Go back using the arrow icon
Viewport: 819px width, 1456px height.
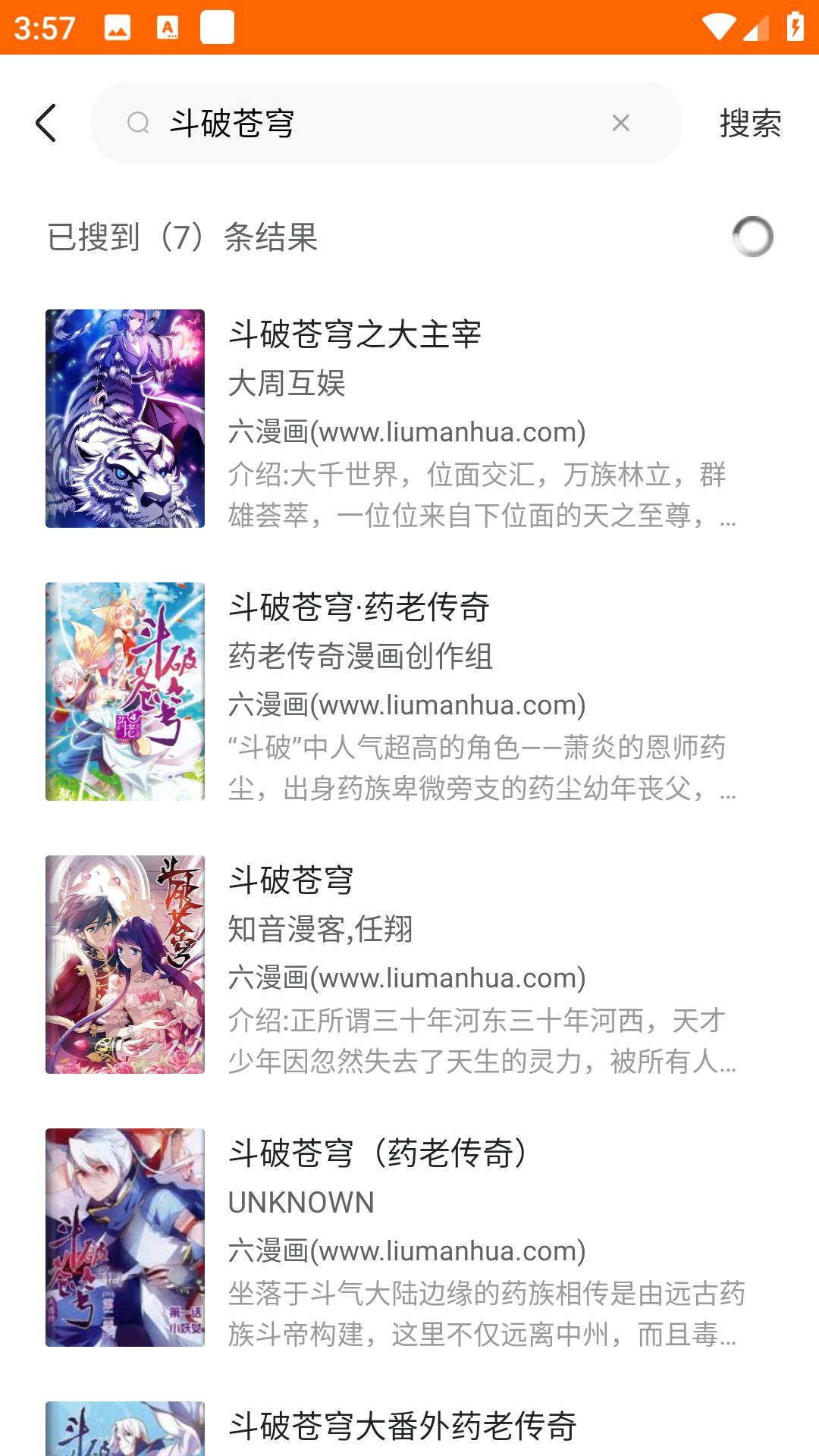click(x=46, y=123)
